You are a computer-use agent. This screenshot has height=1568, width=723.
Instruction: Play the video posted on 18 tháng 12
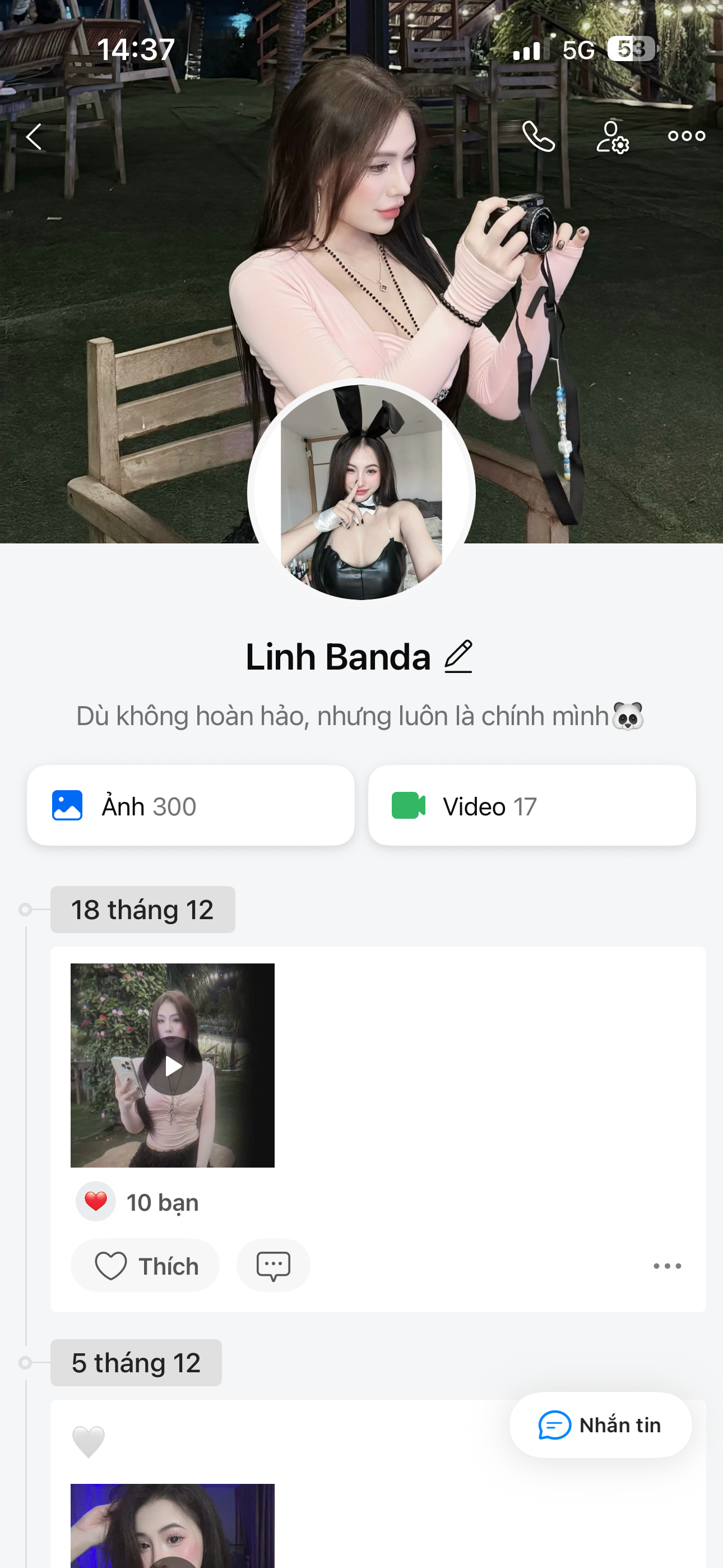tap(173, 1065)
